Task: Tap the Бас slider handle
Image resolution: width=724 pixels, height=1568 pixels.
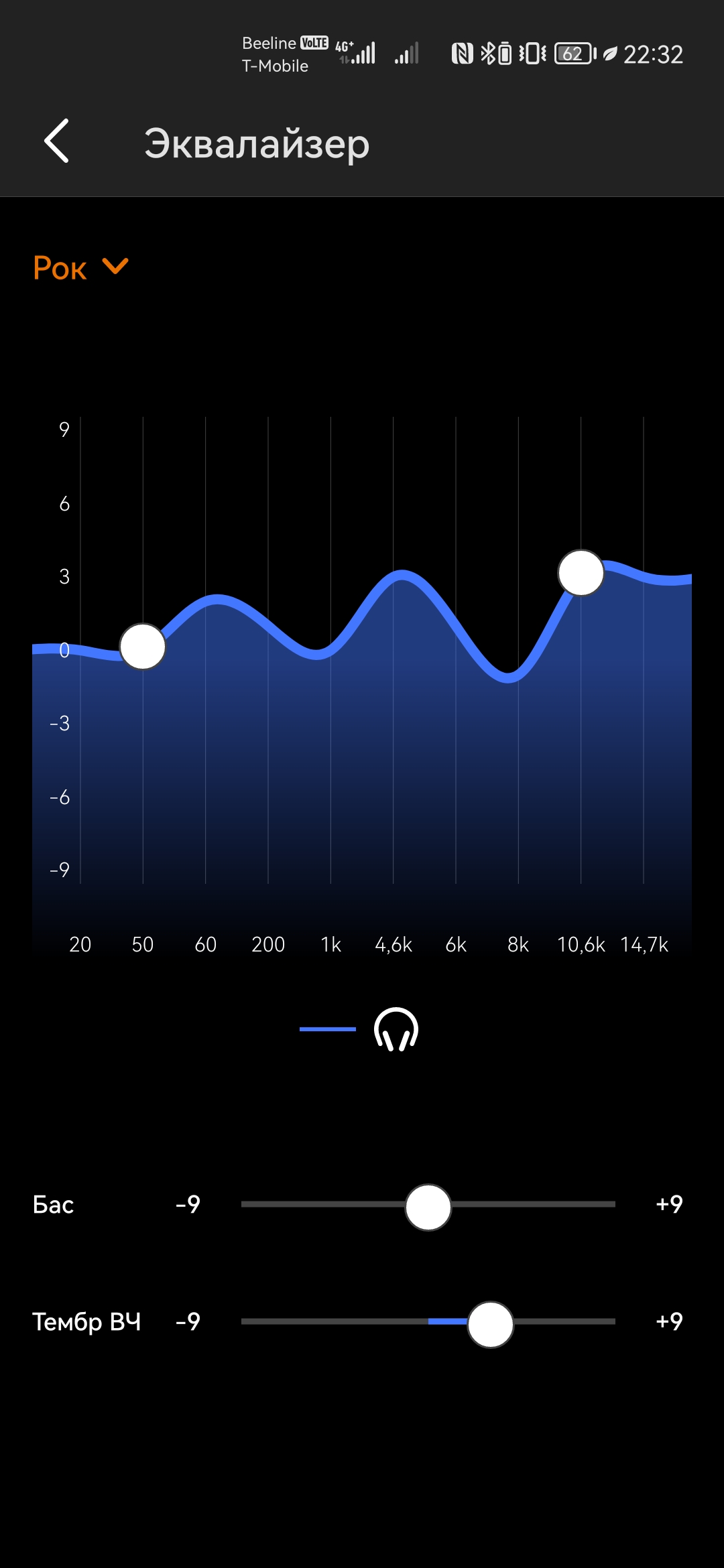Action: pos(428,1207)
